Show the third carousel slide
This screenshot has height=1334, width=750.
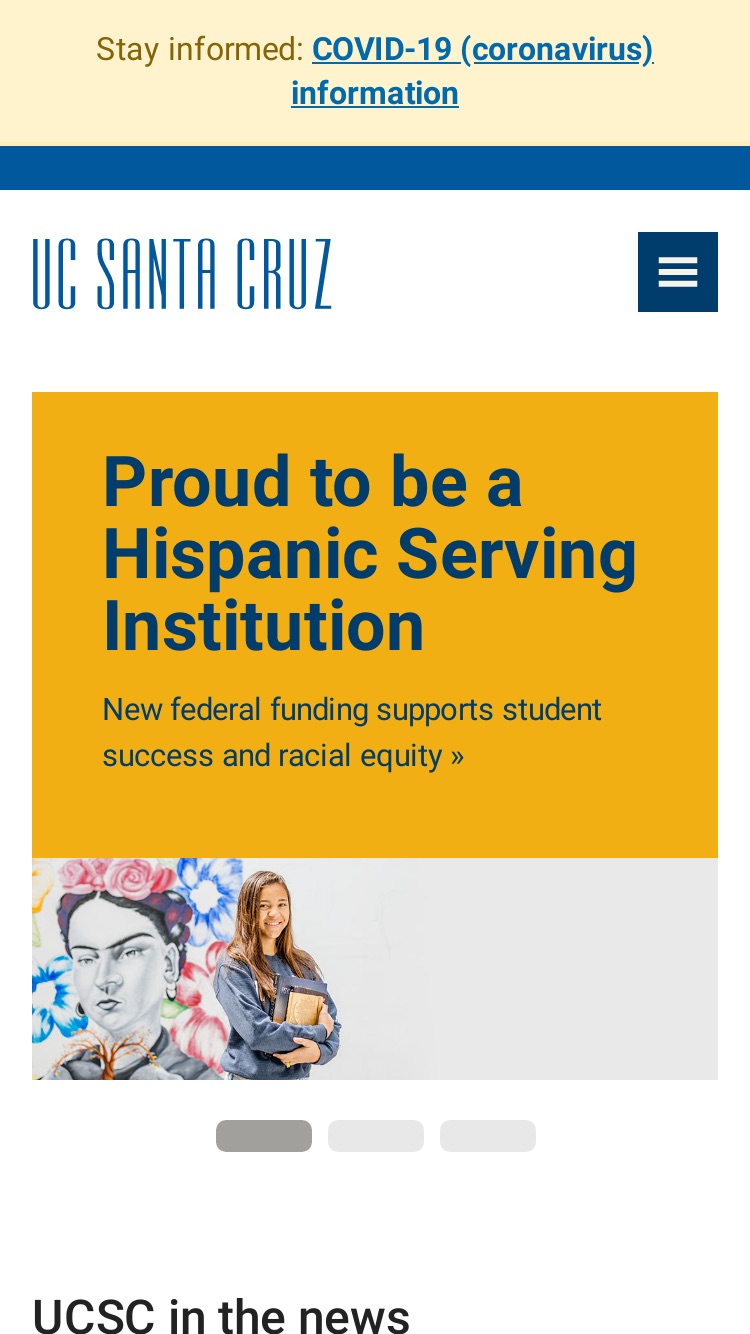(488, 1136)
